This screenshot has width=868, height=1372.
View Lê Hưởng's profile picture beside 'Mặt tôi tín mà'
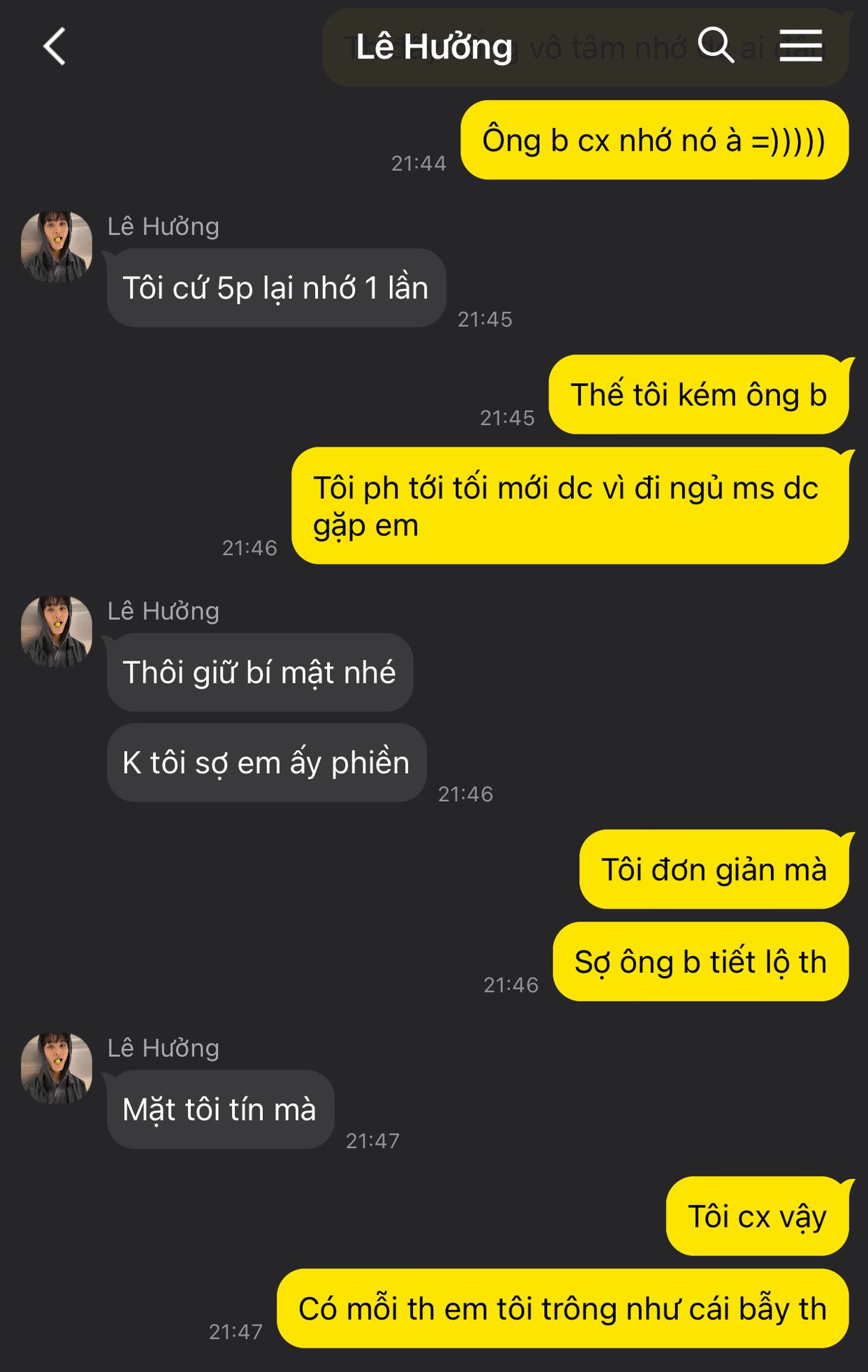[x=57, y=1068]
